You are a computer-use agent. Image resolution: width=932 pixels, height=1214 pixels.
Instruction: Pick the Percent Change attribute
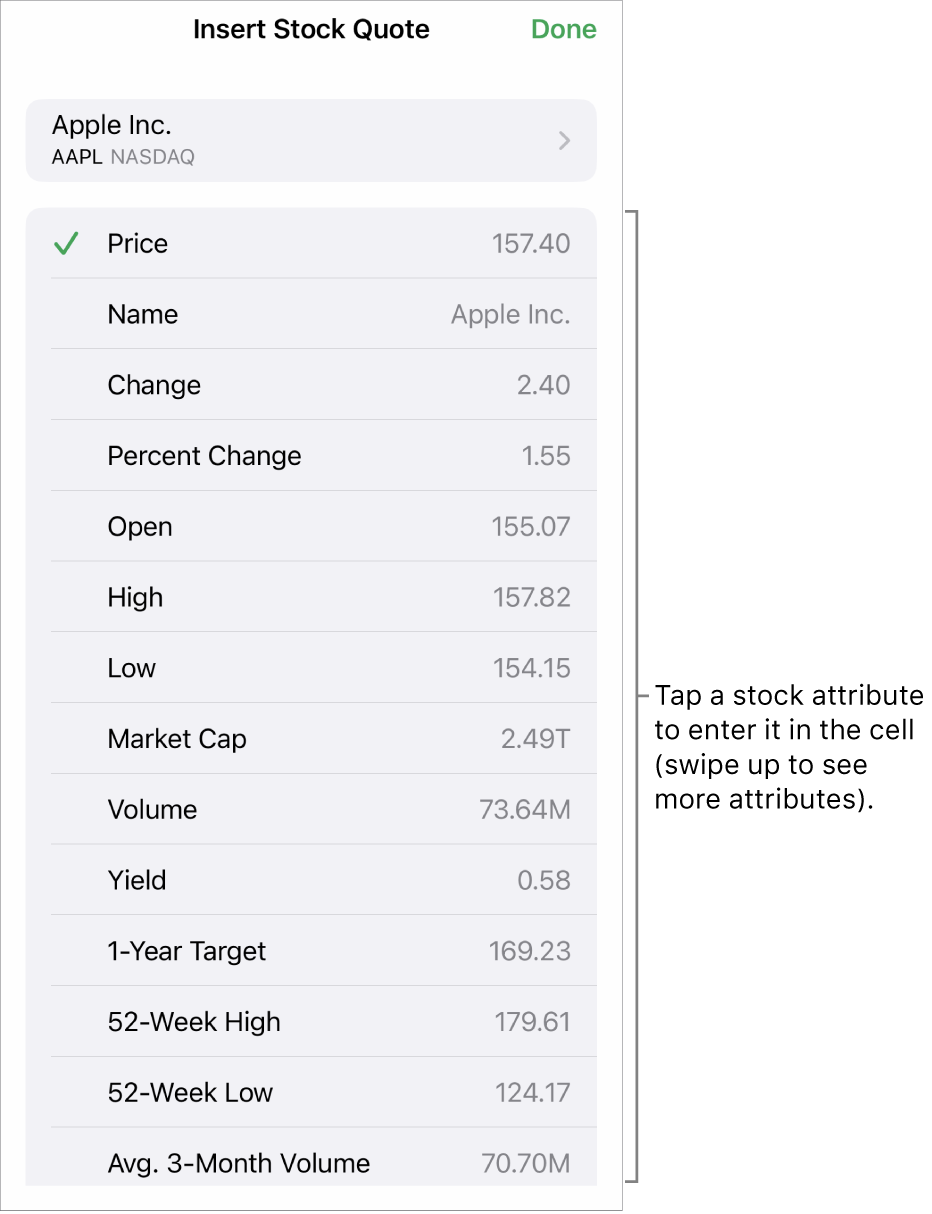click(310, 456)
